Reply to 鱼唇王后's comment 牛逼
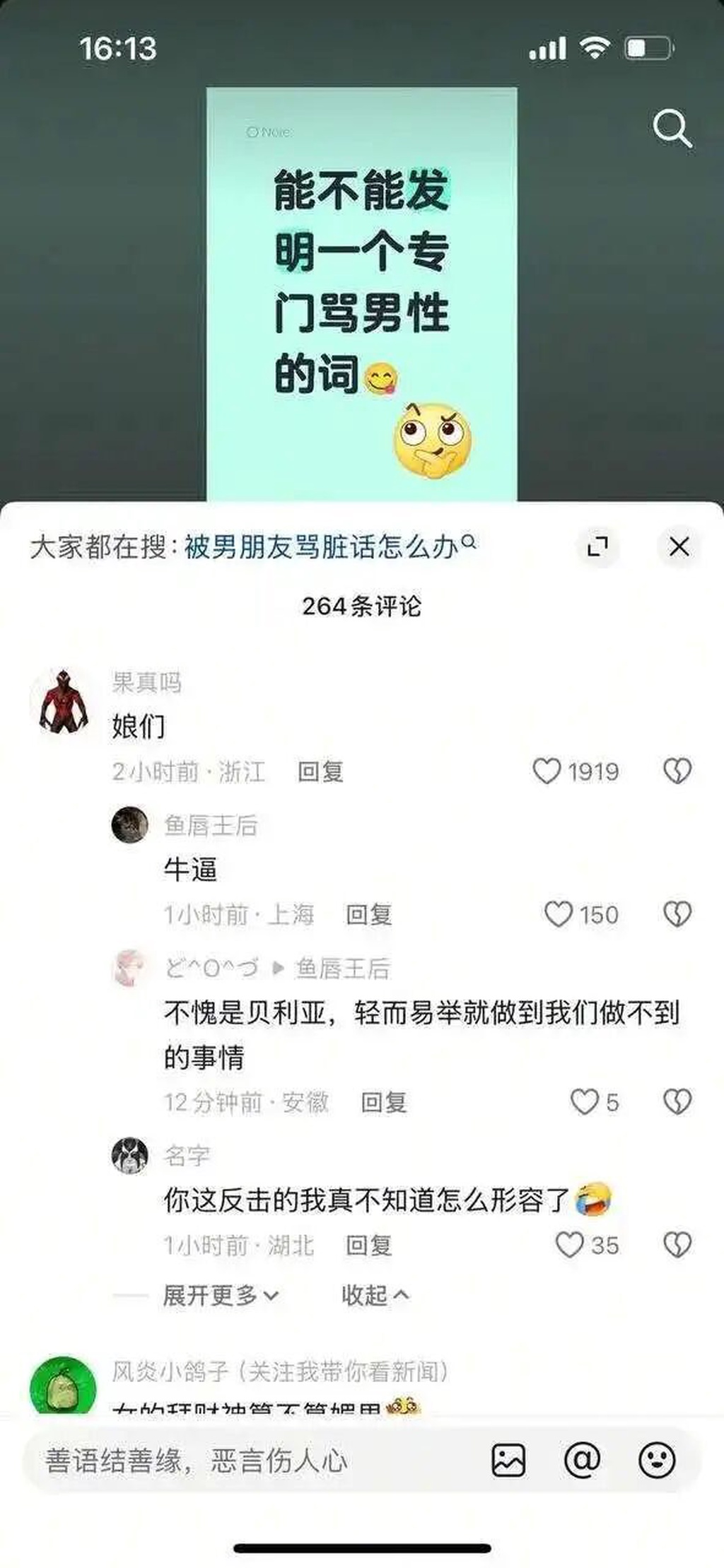Image resolution: width=724 pixels, height=1568 pixels. pos(368,915)
